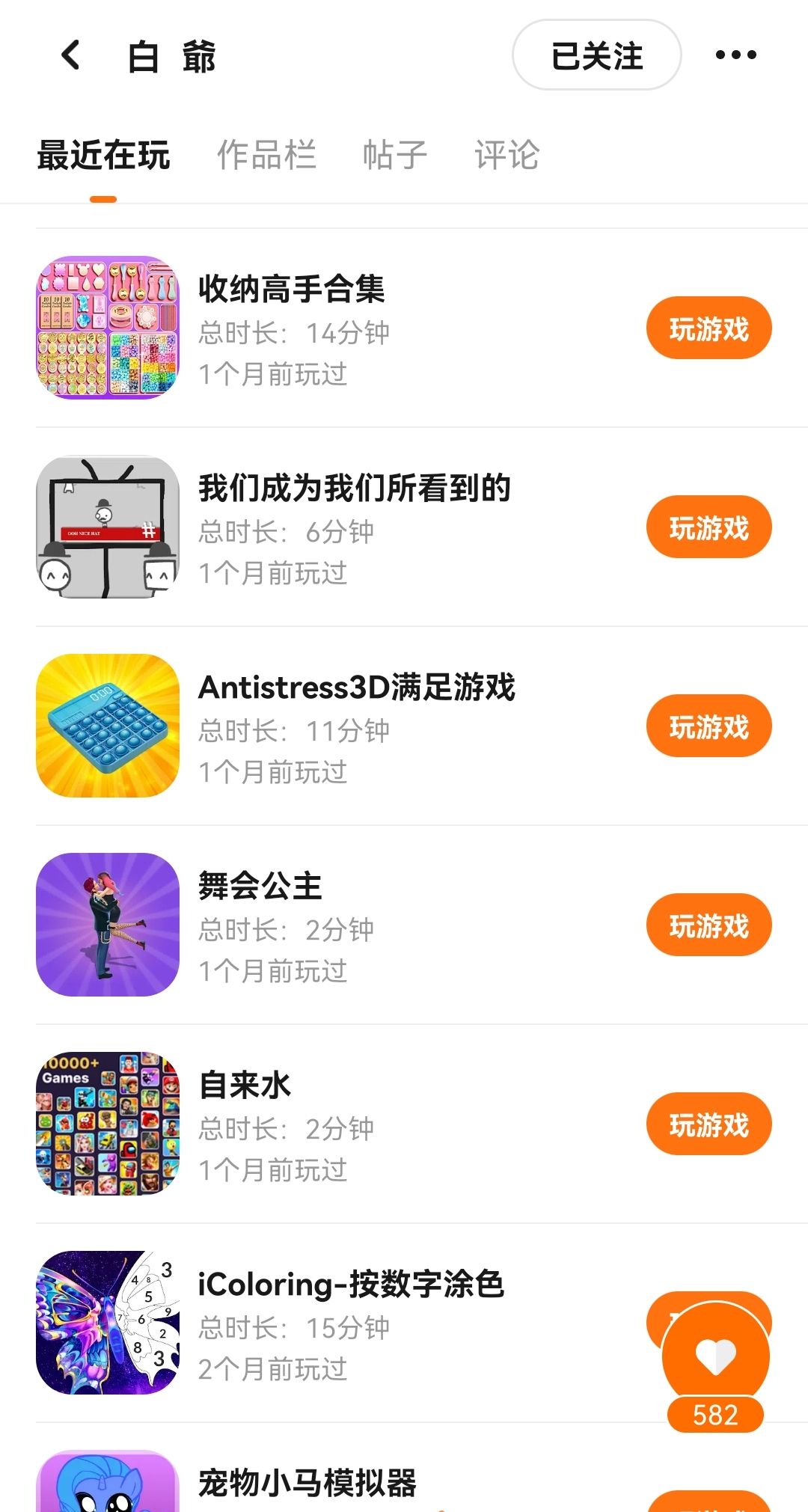Hit 玩游戏 beside 自来水
808x1512 pixels.
pyautogui.click(x=708, y=1124)
